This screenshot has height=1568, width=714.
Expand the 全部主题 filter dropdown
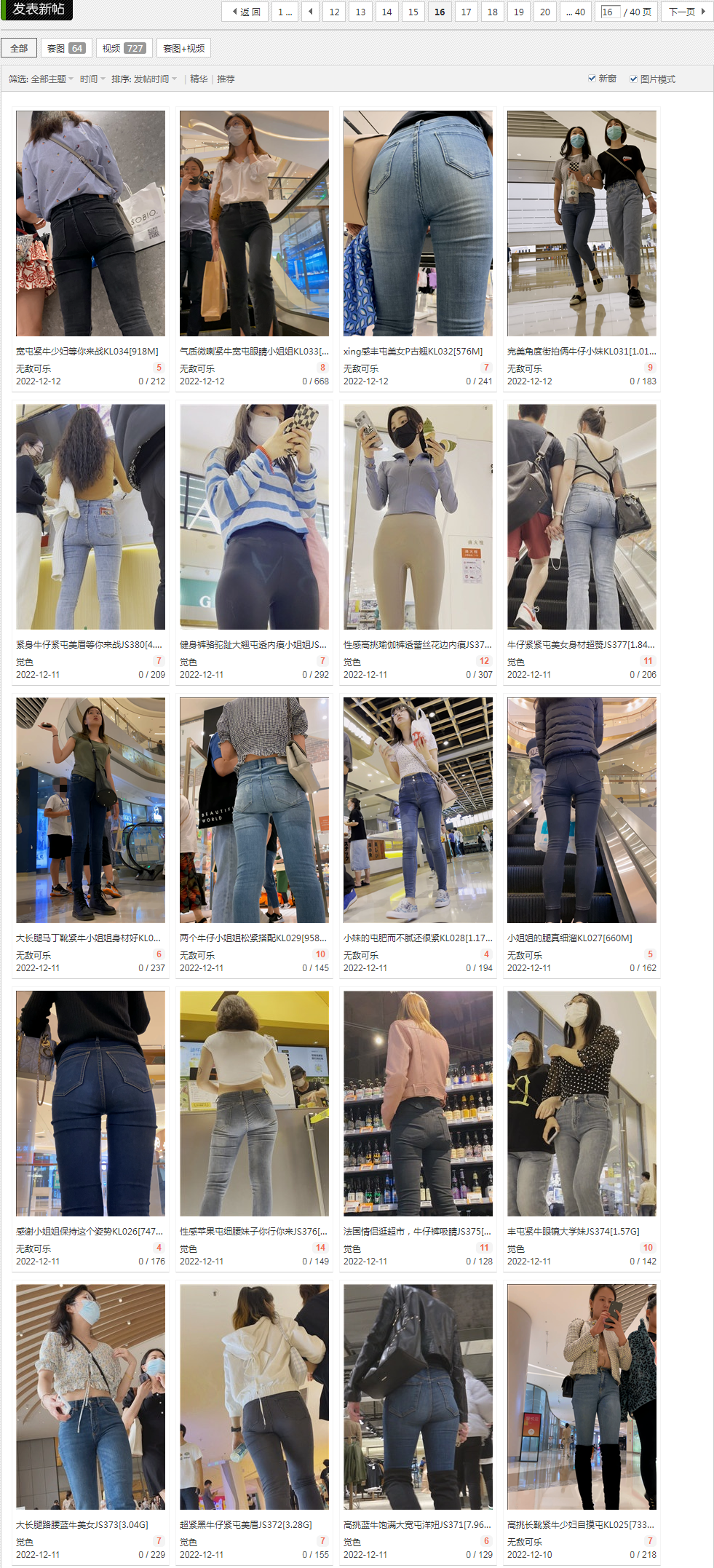(x=52, y=79)
